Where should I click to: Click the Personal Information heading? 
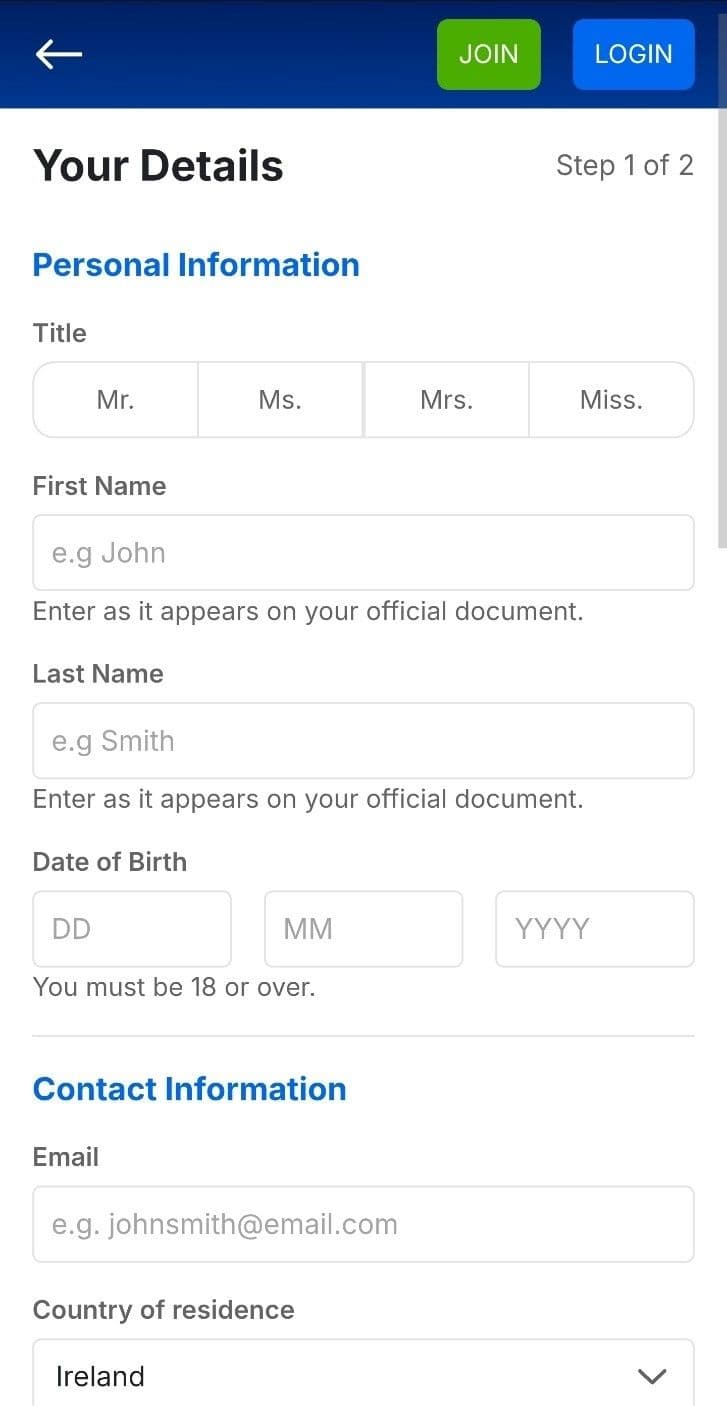pos(196,264)
